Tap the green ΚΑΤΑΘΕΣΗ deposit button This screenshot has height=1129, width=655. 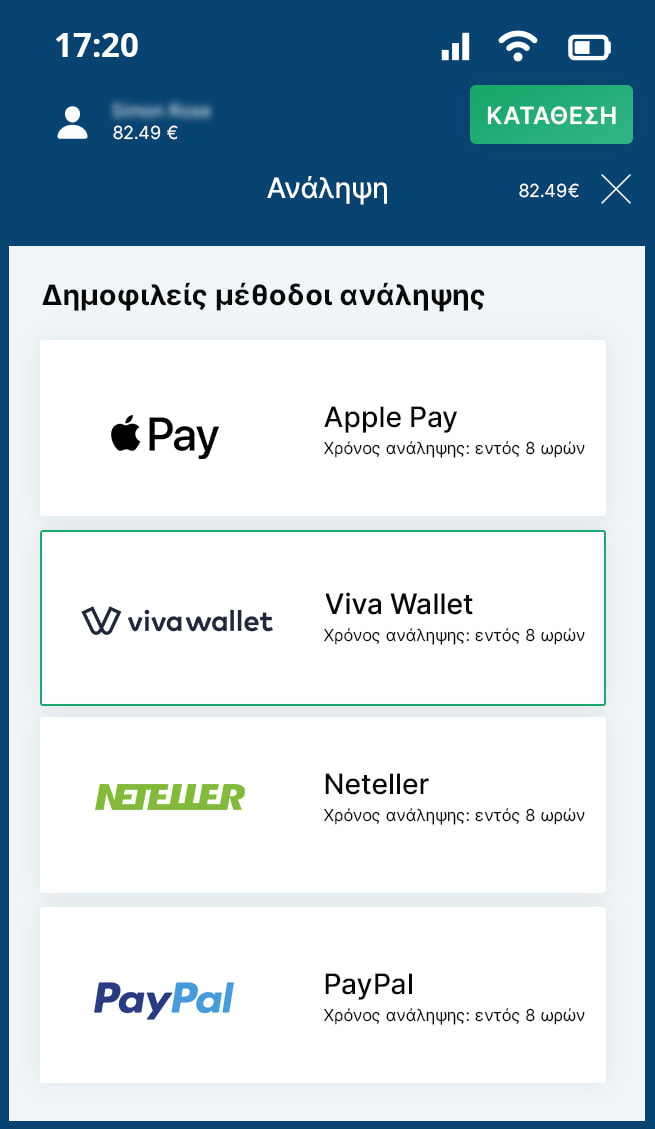551,115
